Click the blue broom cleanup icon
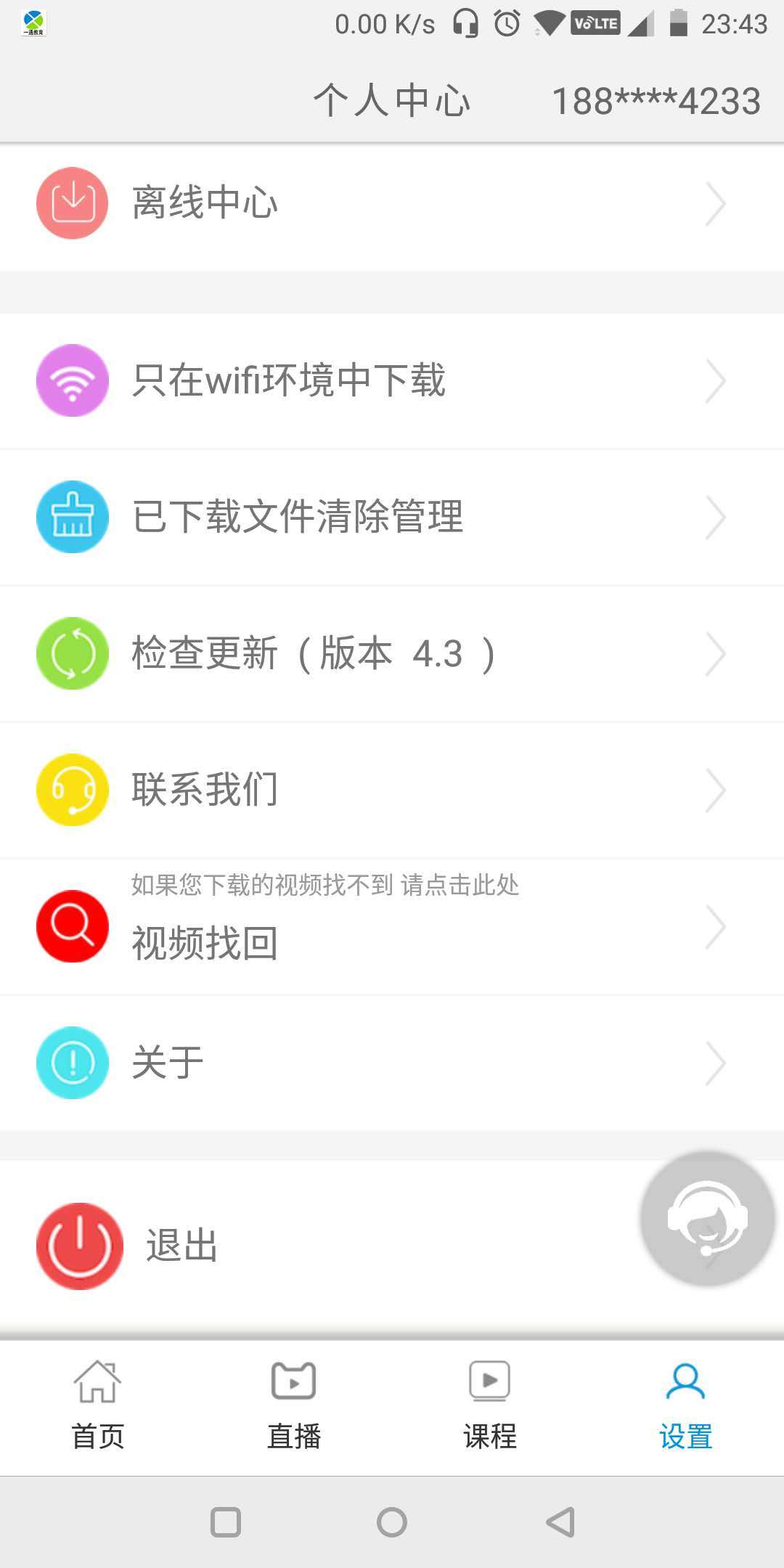784x1568 pixels. (x=72, y=516)
